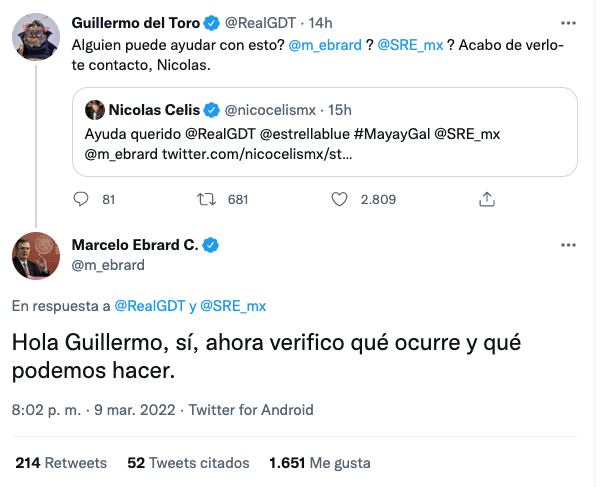
Task: View the 214 Retweets list
Action: click(61, 463)
